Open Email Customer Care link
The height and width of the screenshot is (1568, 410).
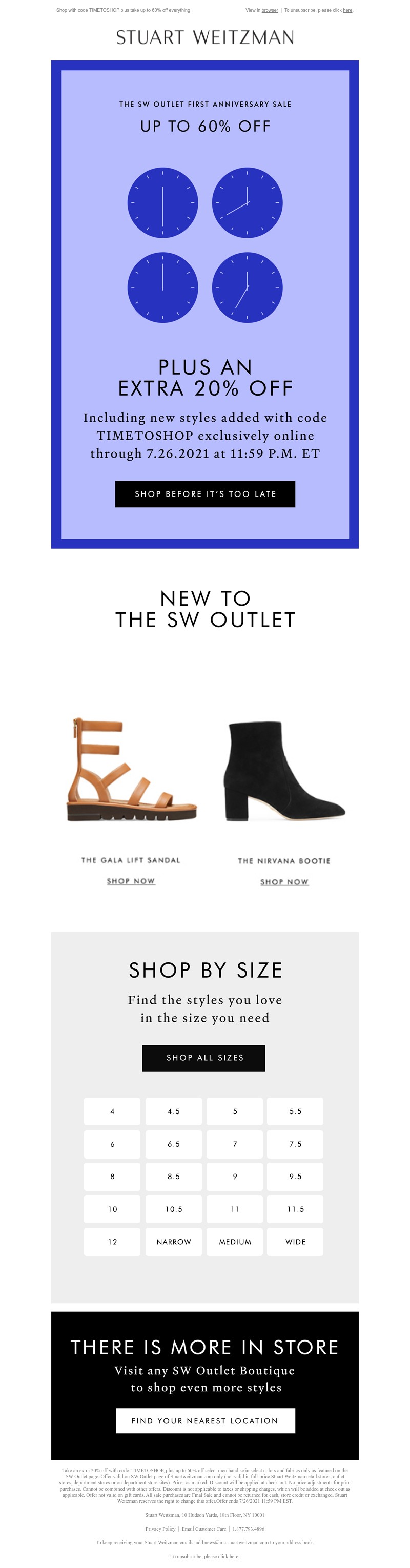(x=203, y=1529)
